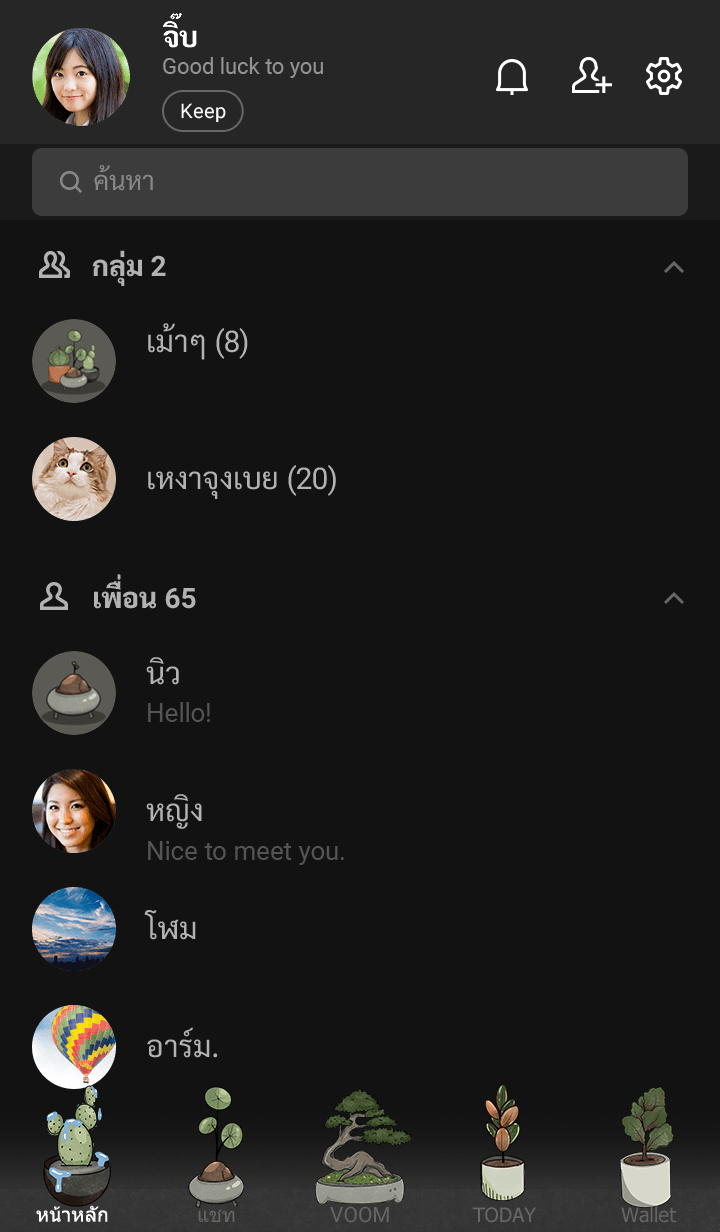
Task: Tap the add friend icon
Action: tap(590, 77)
